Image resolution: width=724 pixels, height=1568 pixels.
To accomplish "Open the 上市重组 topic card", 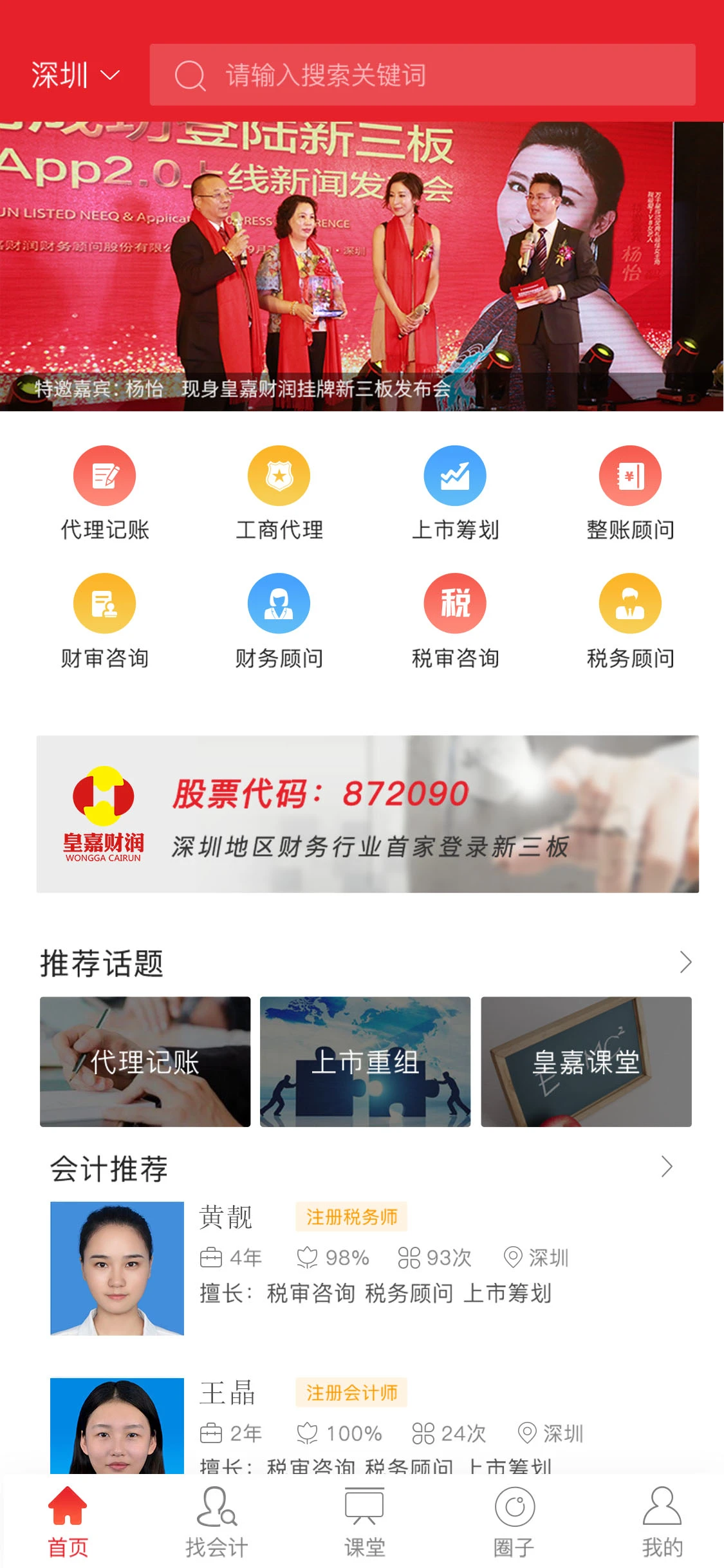I will [x=365, y=1062].
